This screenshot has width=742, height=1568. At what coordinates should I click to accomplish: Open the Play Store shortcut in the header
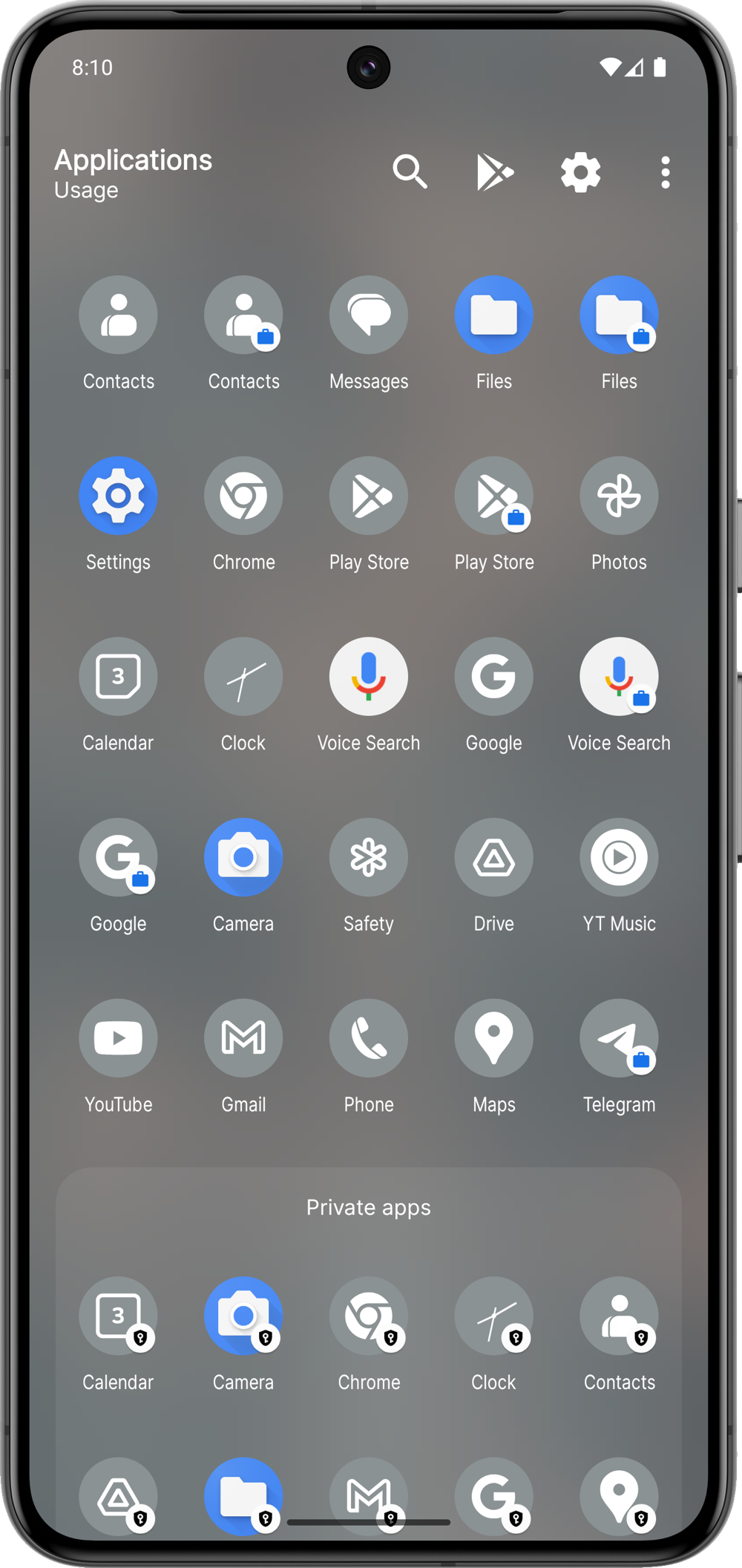pyautogui.click(x=495, y=172)
